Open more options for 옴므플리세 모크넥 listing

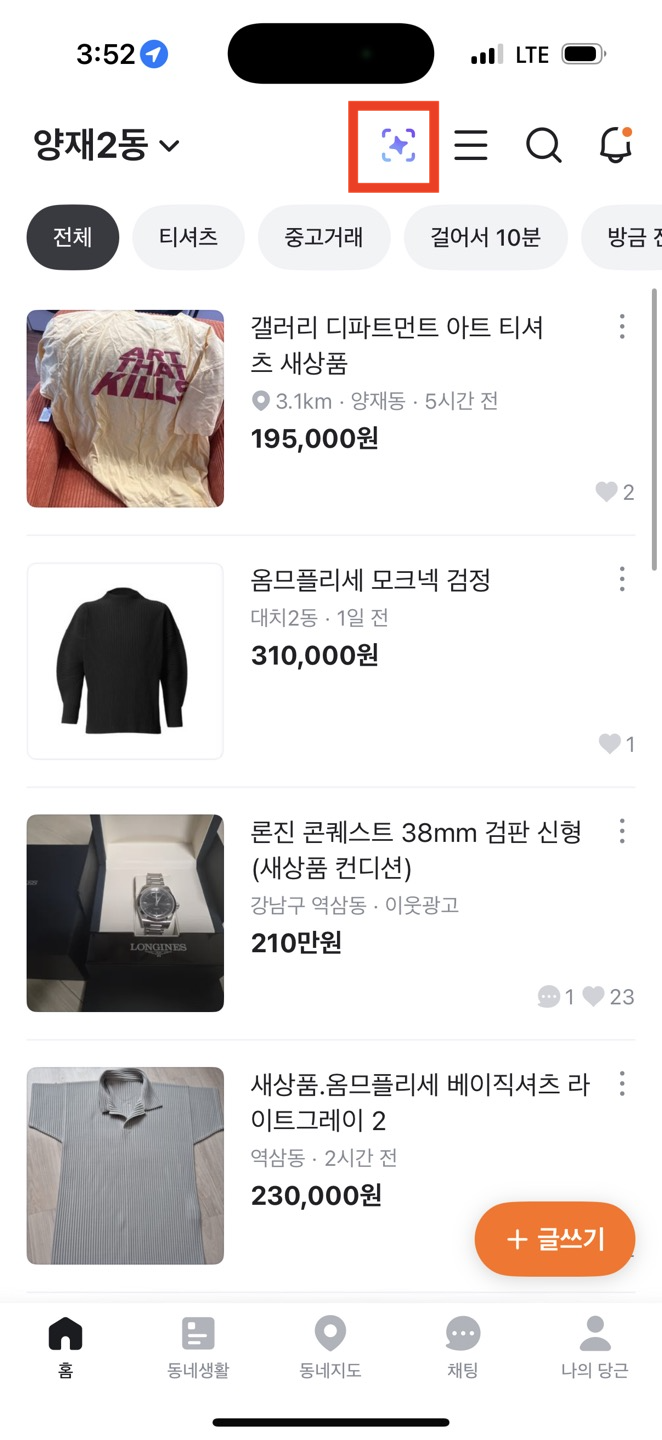point(622,579)
